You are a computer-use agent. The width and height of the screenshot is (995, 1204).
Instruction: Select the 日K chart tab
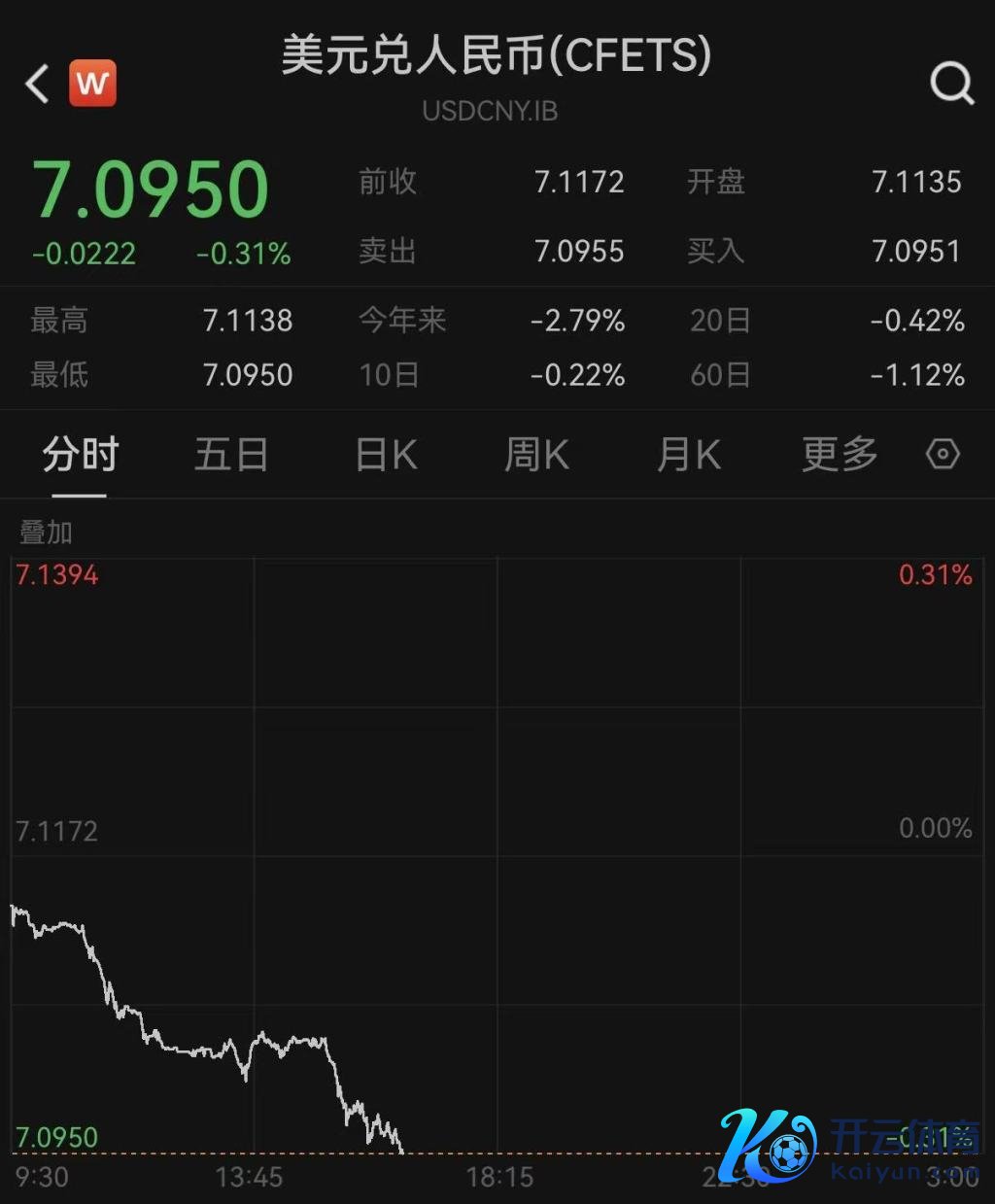tap(386, 455)
